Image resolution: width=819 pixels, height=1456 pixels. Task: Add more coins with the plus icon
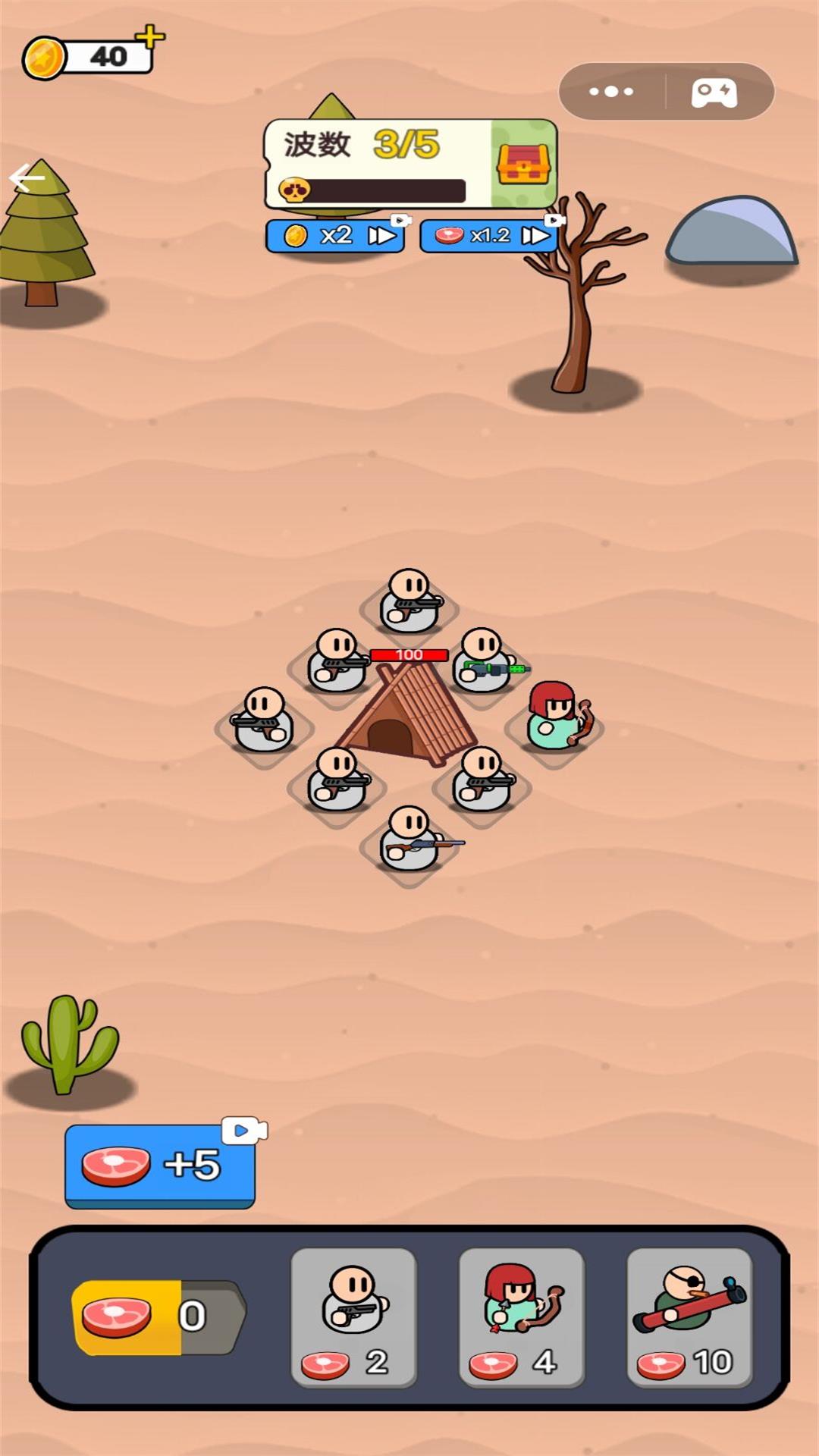pyautogui.click(x=149, y=36)
